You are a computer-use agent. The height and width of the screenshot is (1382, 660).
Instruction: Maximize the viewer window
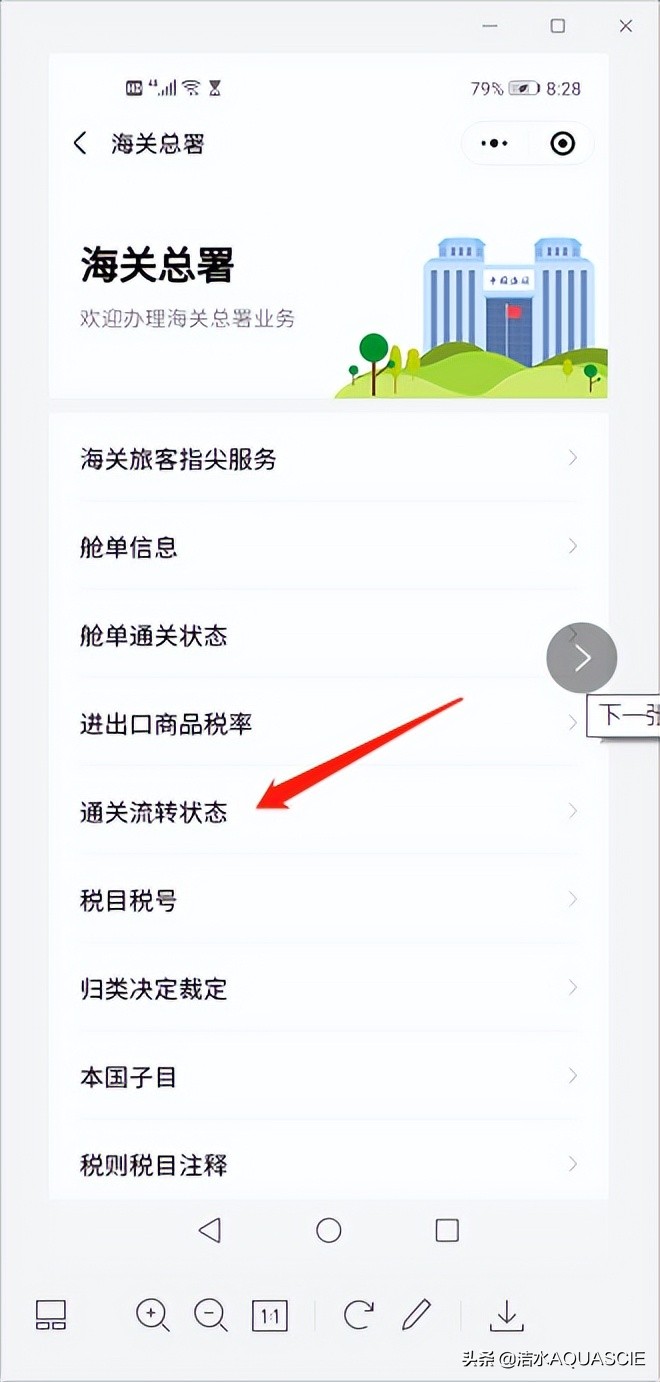coord(558,26)
